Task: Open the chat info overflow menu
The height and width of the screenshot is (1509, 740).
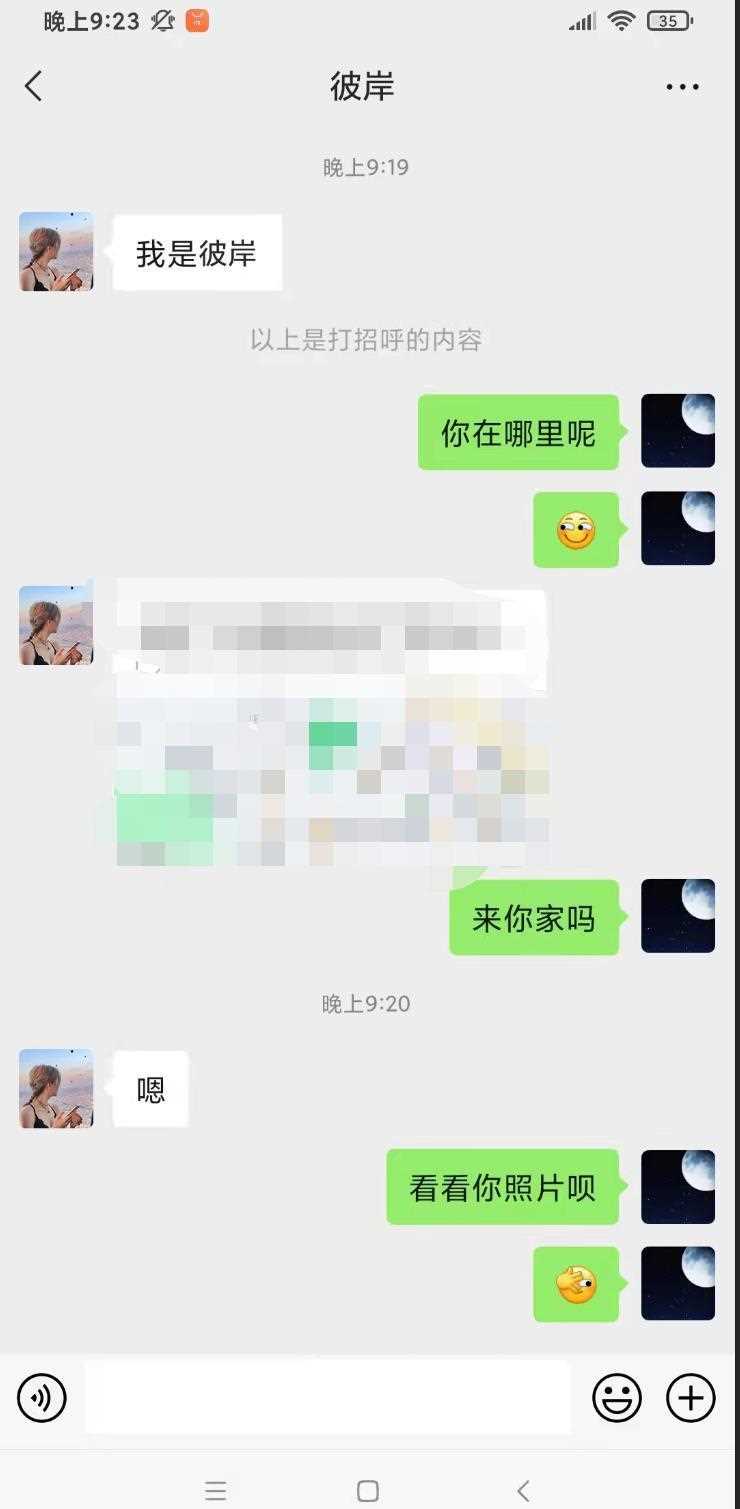Action: 682,87
